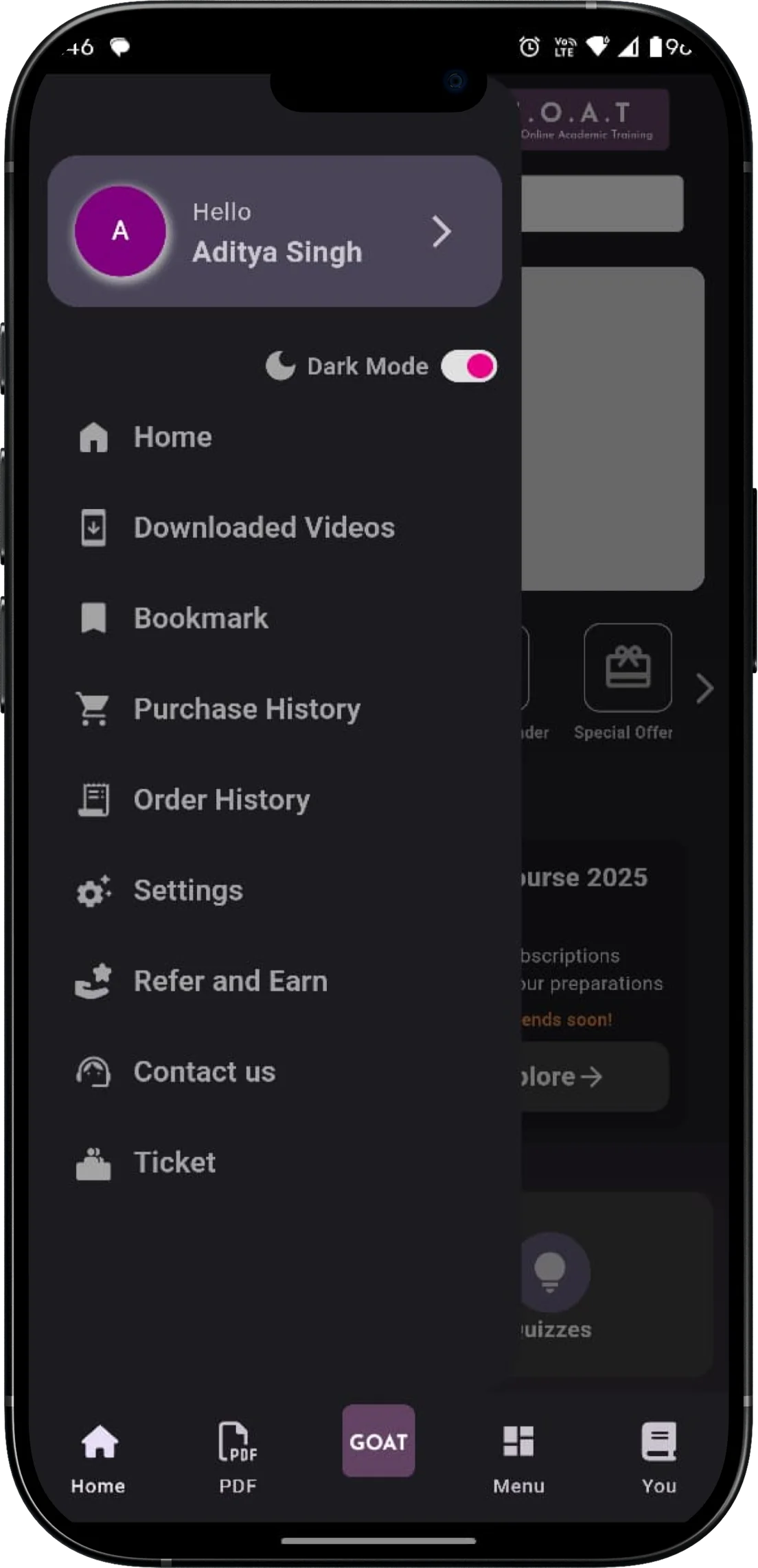Open Settings
This screenshot has width=758, height=1568.
[188, 890]
